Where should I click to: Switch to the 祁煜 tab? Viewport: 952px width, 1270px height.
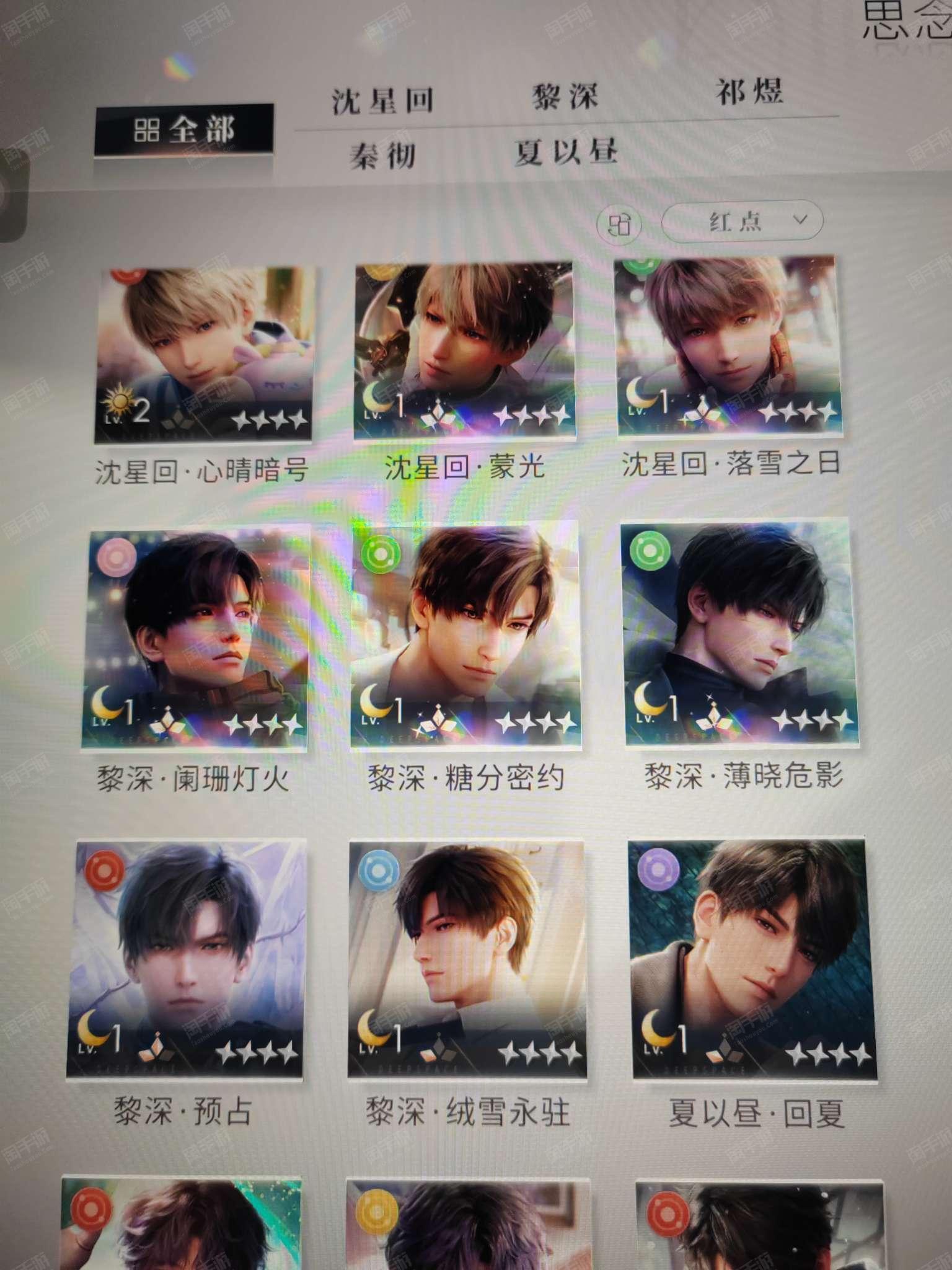pos(749,92)
